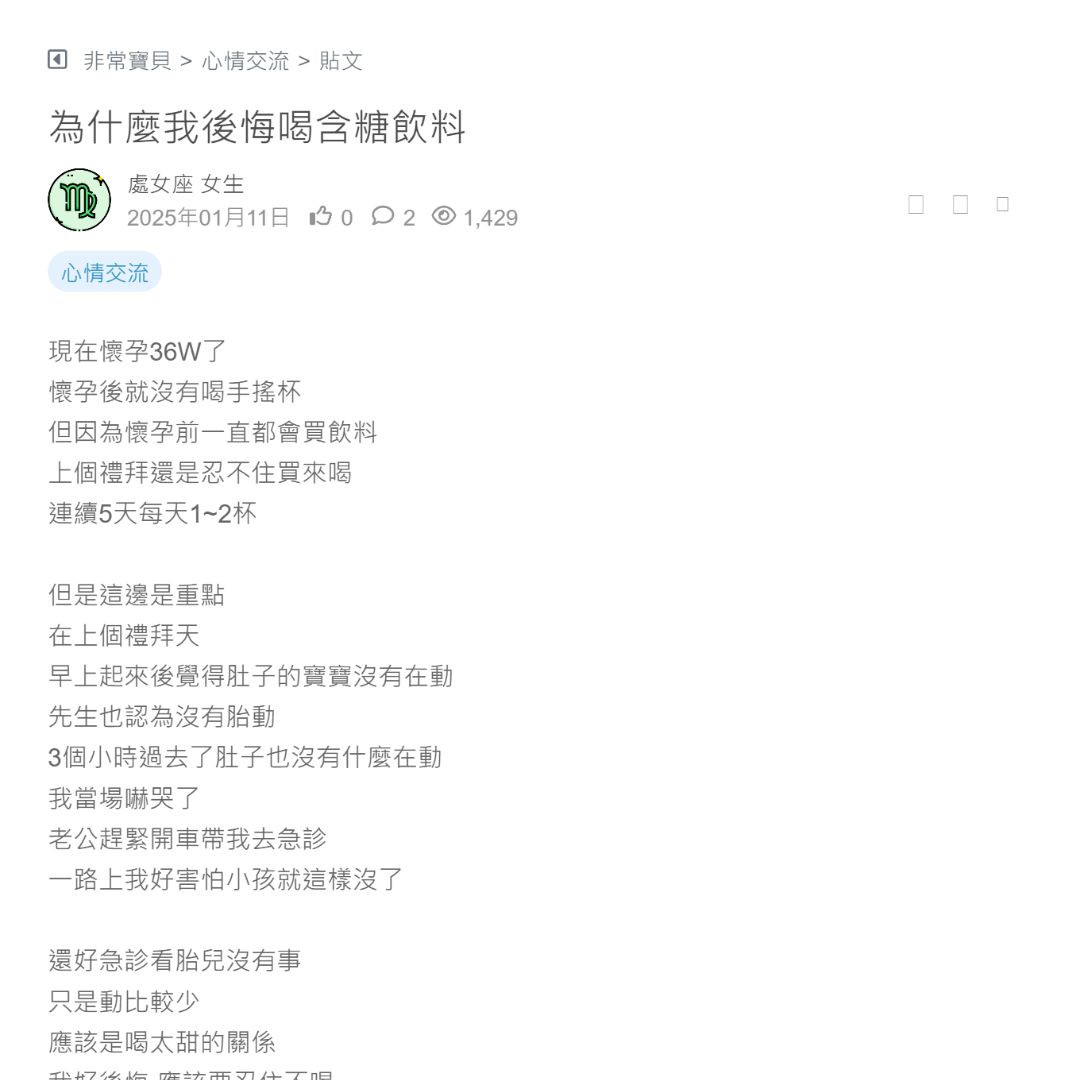Open the 處女座 author avatar

coord(79,200)
